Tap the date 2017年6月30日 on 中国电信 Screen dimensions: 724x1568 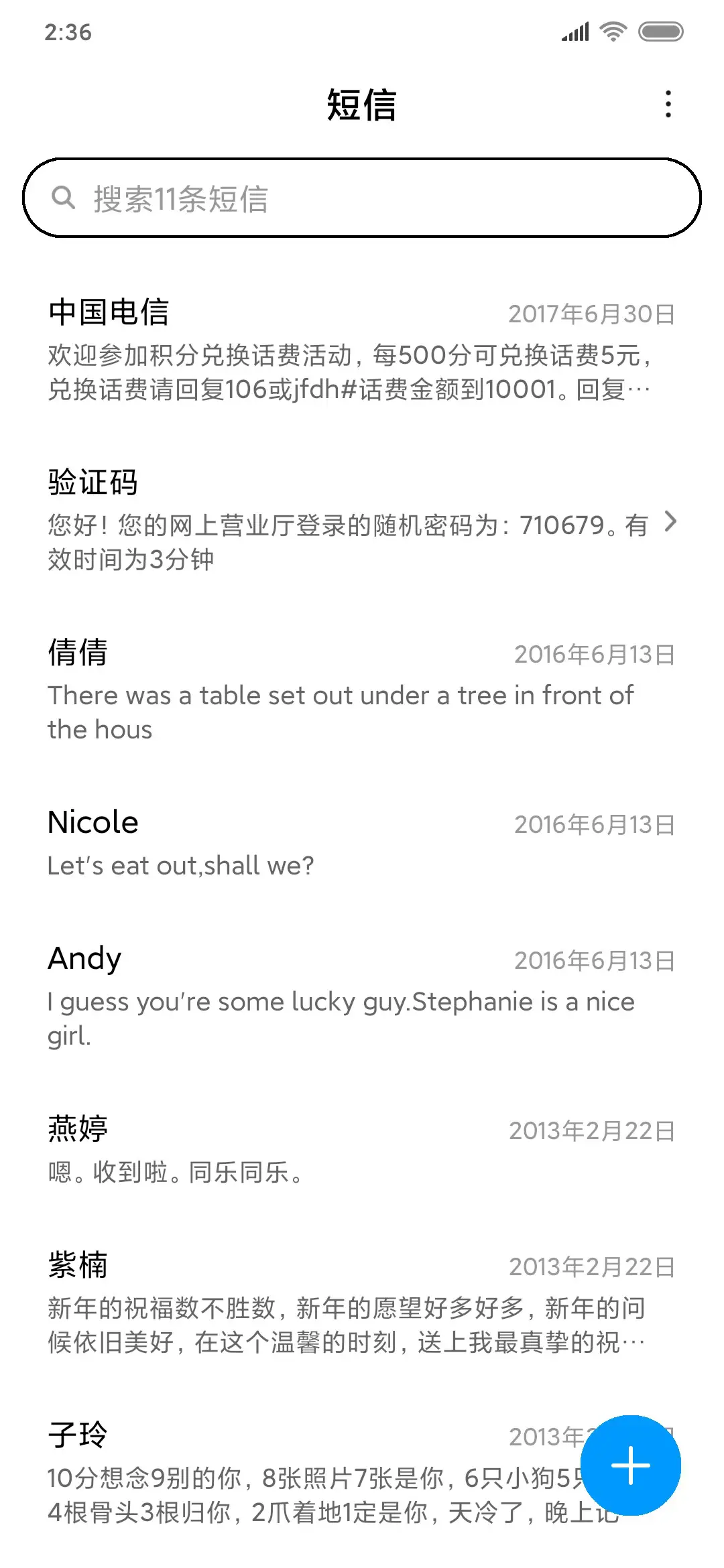pyautogui.click(x=592, y=312)
